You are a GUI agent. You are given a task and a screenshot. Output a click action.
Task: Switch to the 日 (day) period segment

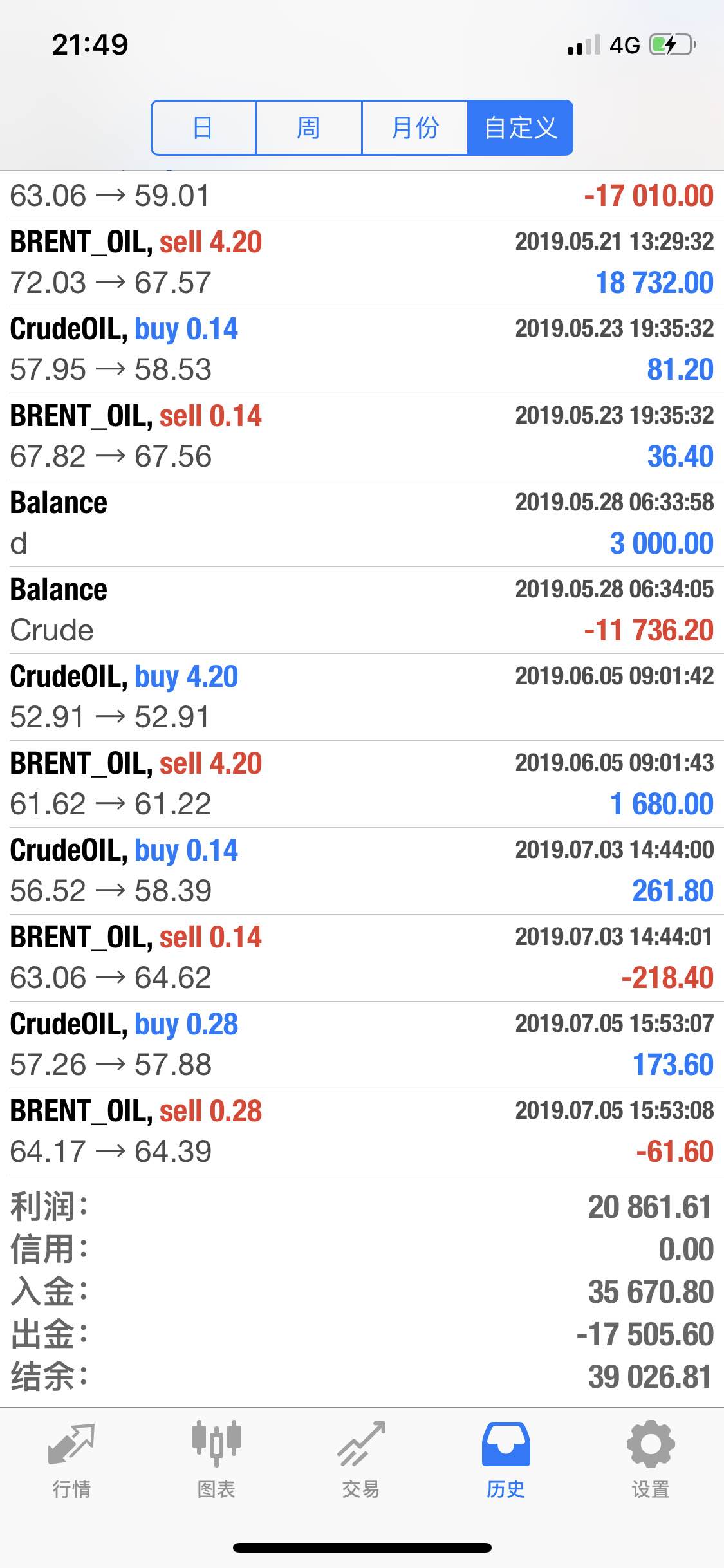coord(203,127)
